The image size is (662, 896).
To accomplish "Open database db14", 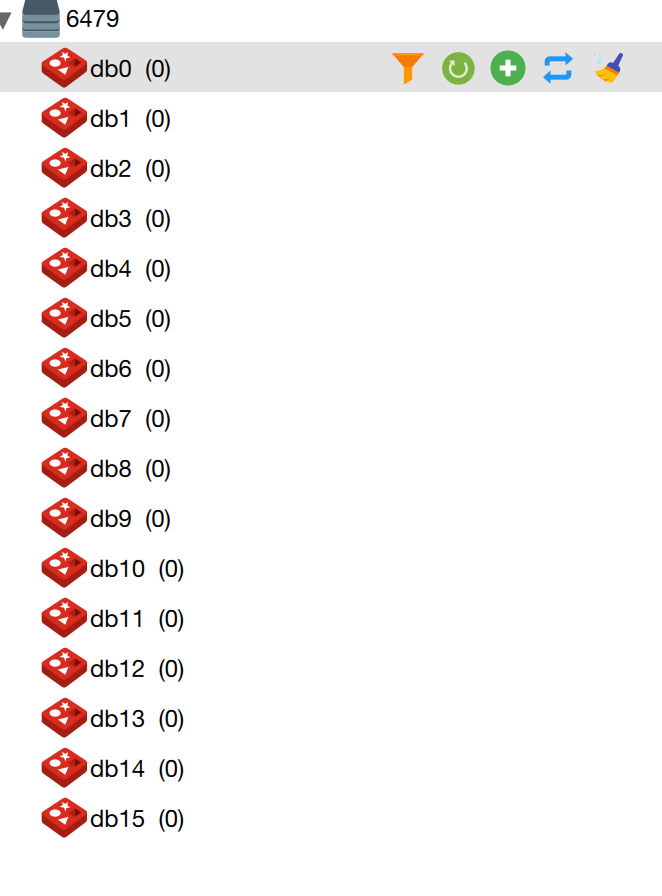I will click(117, 769).
